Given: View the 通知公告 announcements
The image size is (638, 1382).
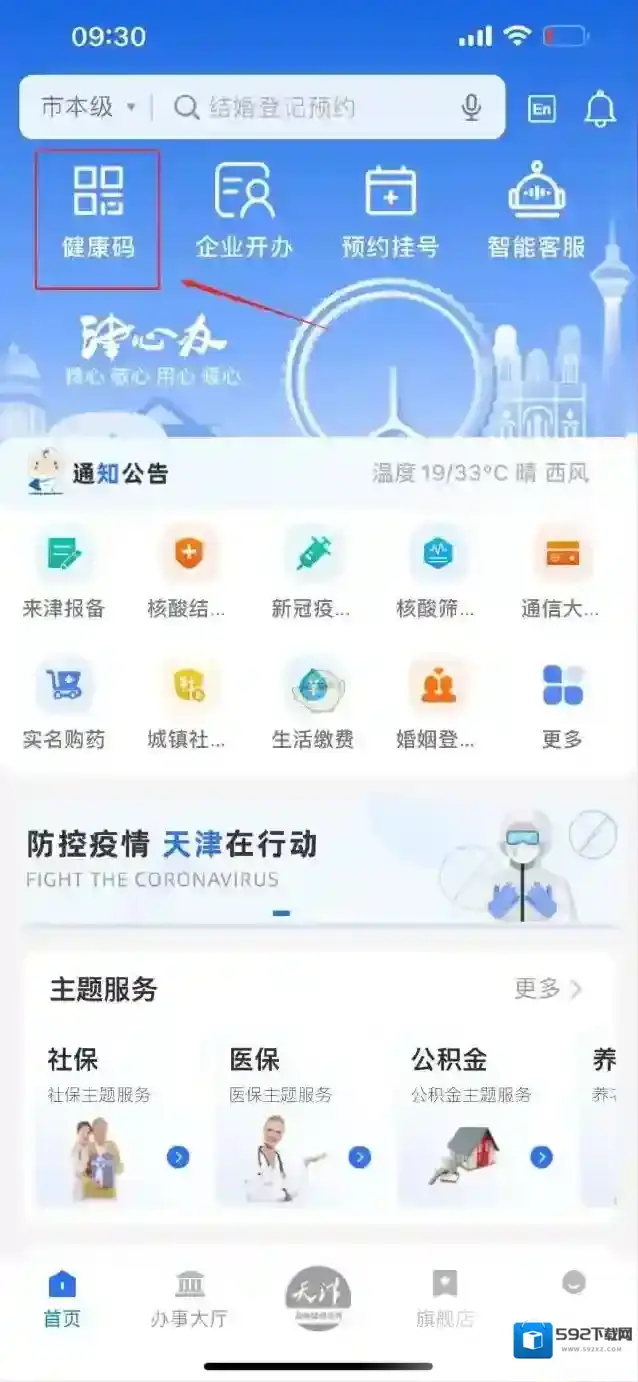Looking at the screenshot, I should (x=120, y=474).
